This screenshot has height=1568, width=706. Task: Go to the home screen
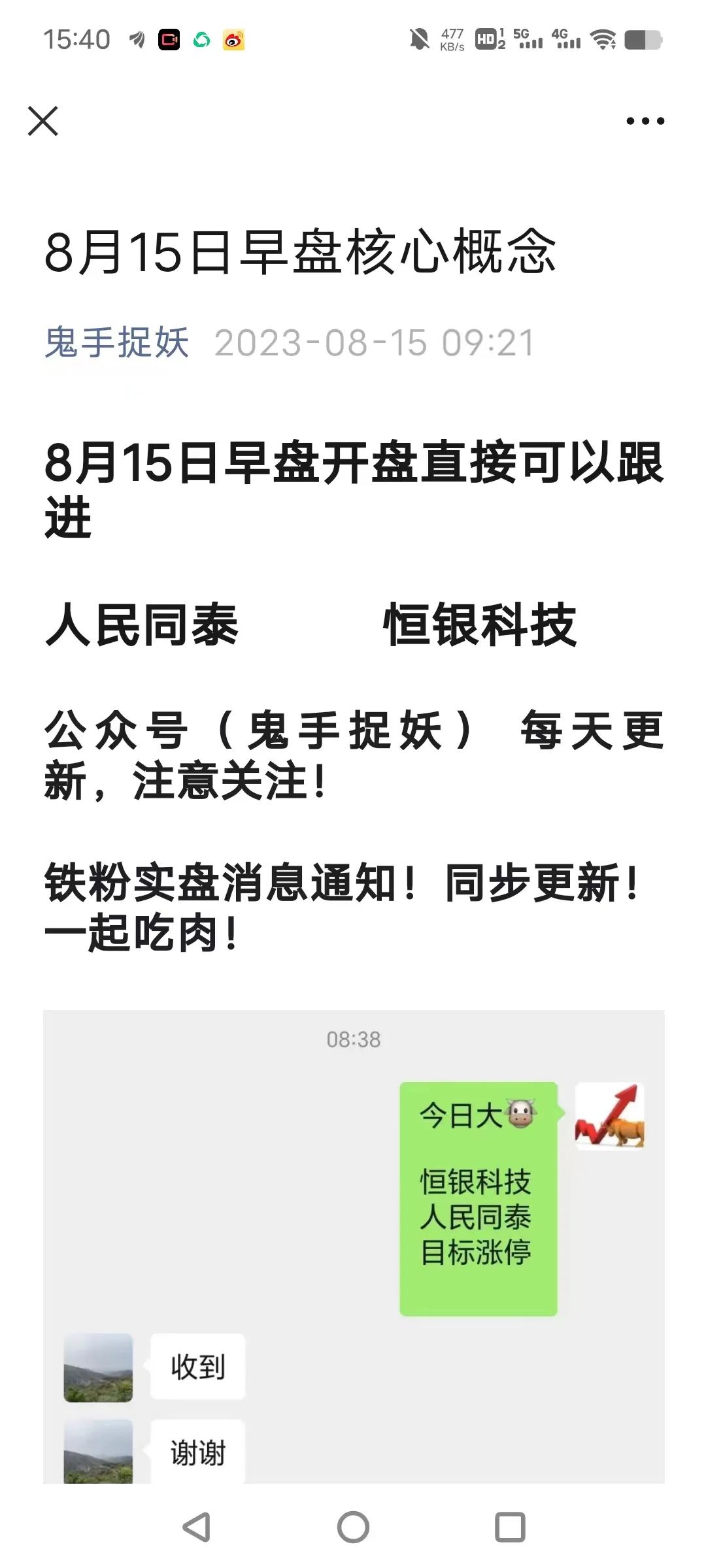[x=353, y=1527]
